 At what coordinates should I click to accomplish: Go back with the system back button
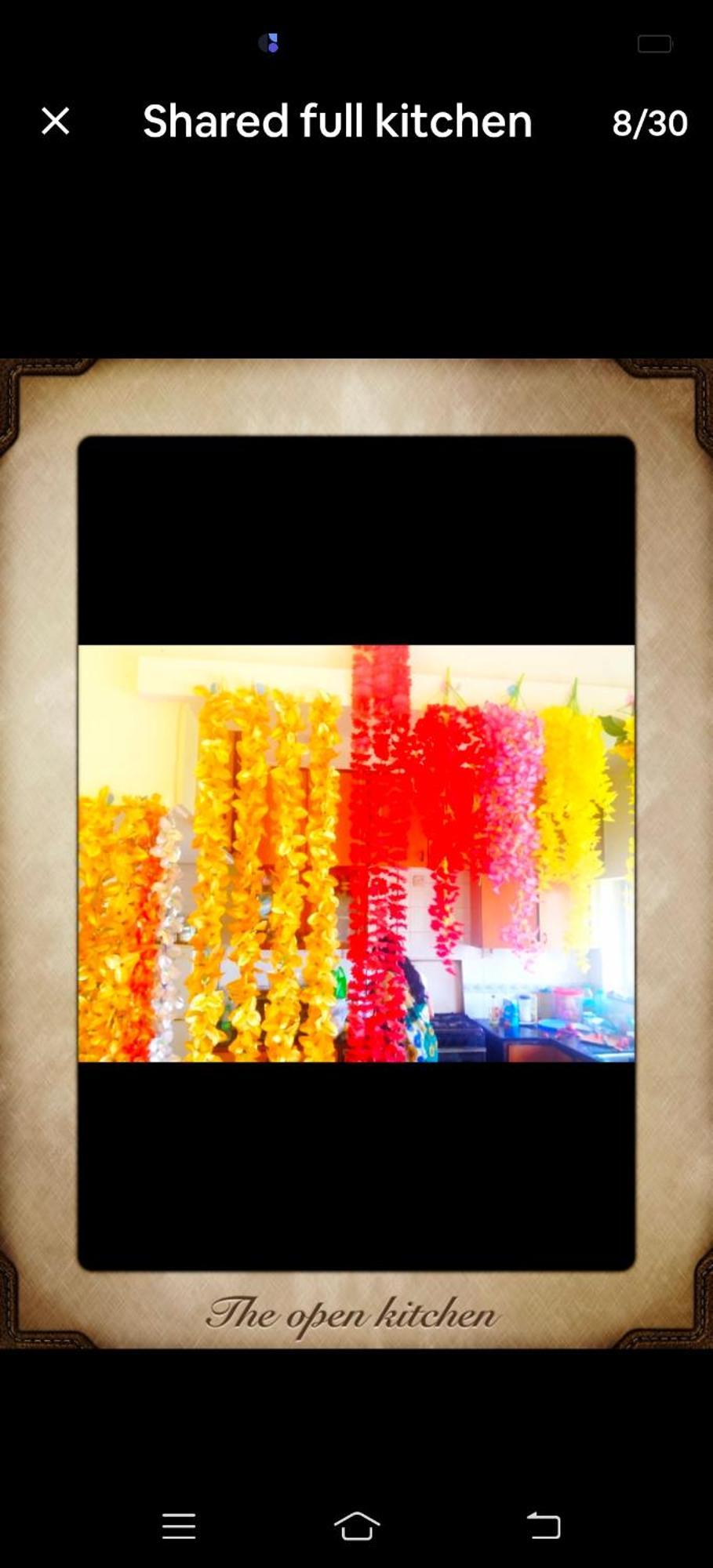(x=543, y=1526)
